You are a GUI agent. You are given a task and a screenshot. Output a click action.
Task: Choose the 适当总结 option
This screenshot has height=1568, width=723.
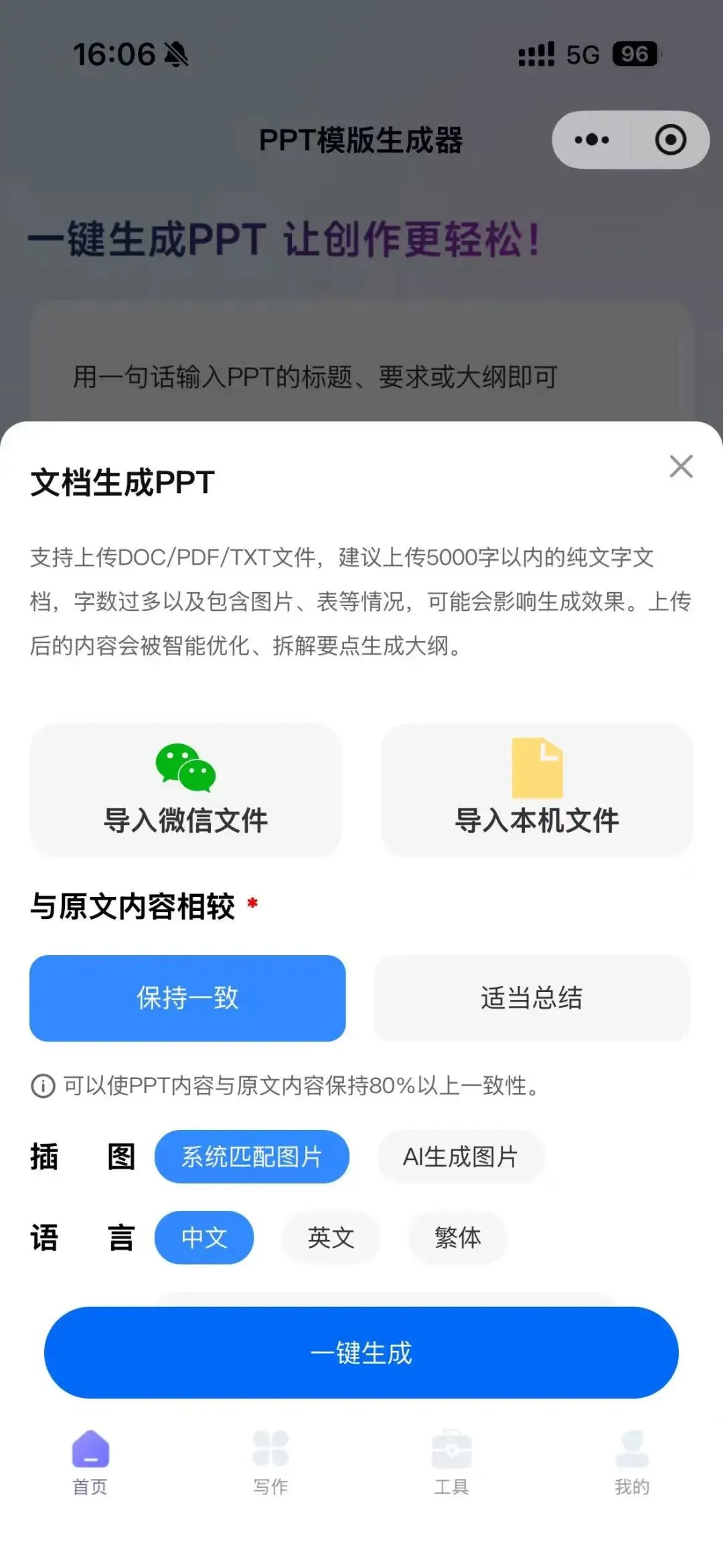tap(532, 998)
